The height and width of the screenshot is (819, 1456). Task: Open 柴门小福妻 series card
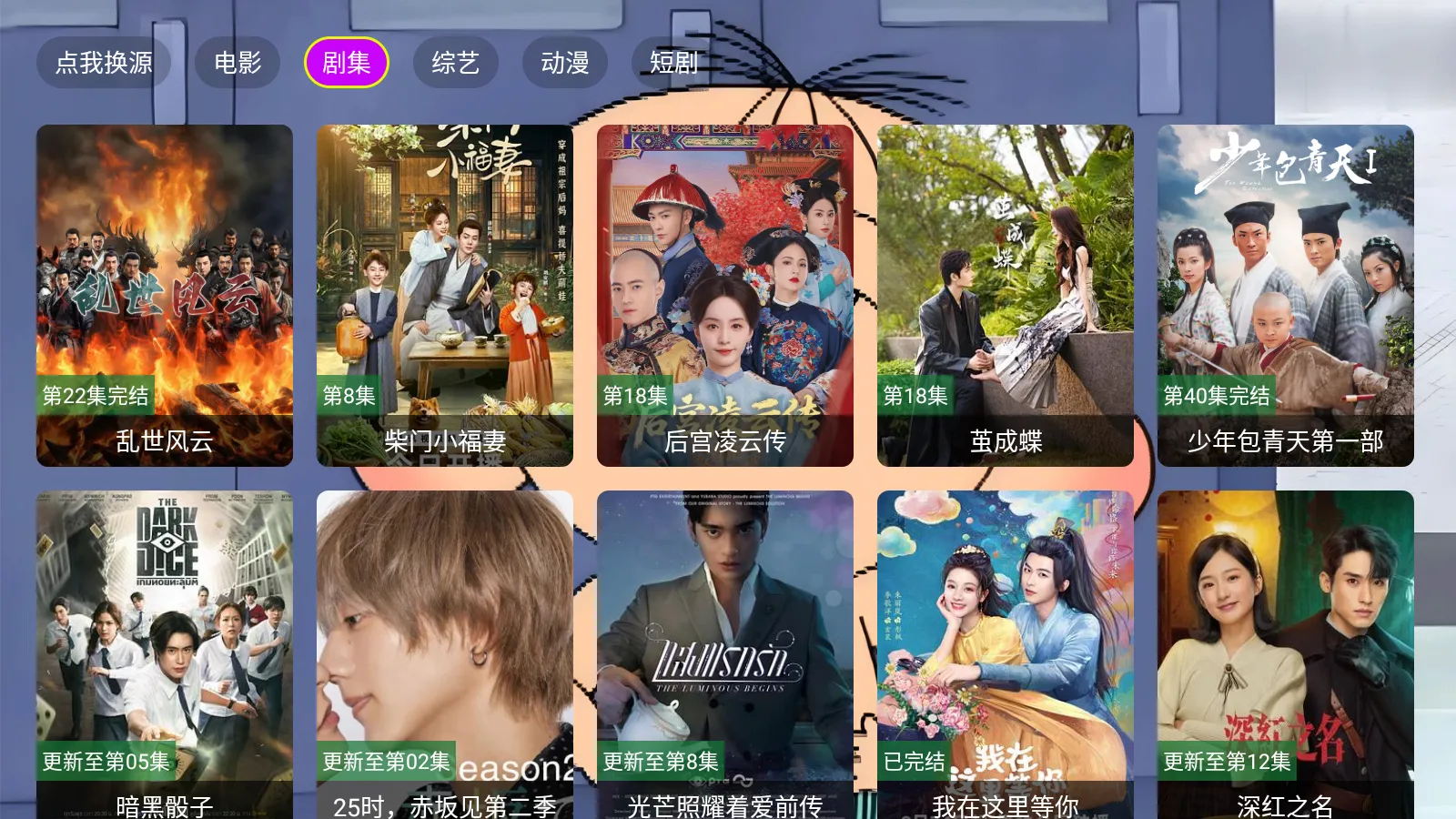pyautogui.click(x=445, y=296)
